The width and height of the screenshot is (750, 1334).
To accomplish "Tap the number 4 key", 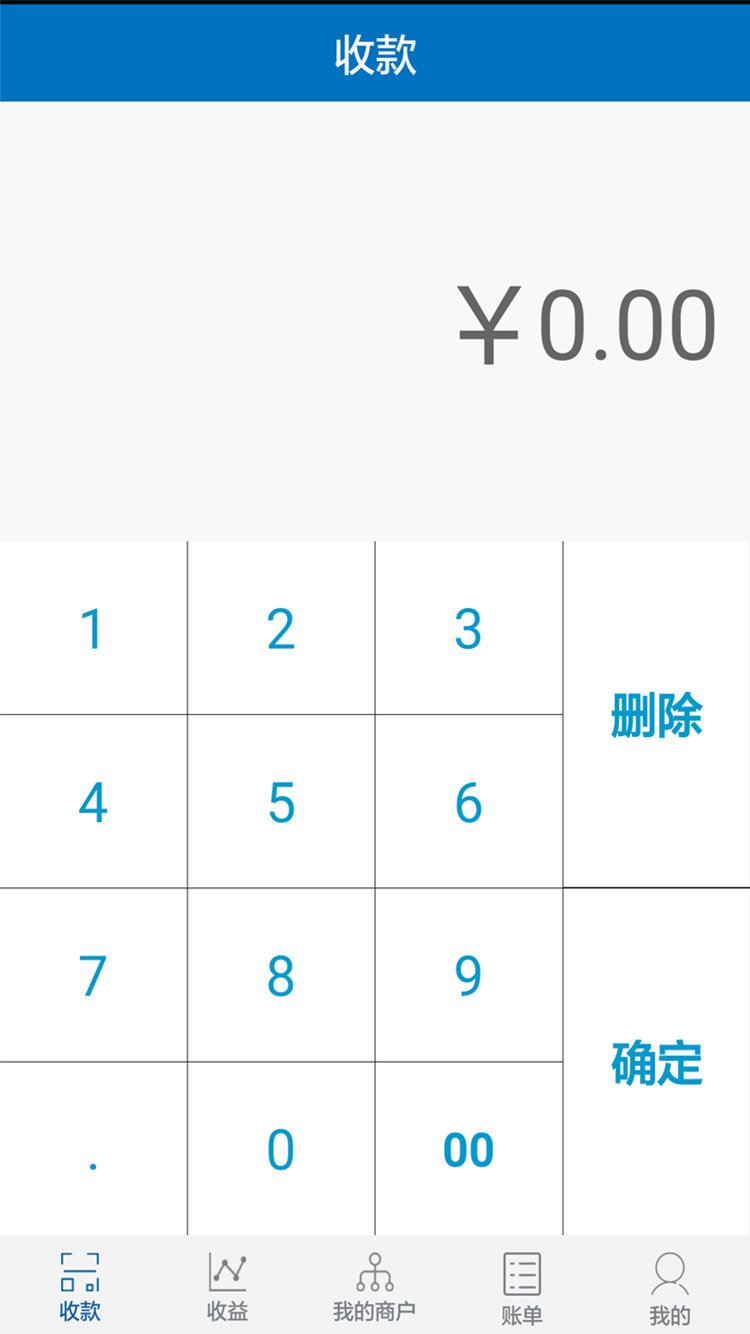I will 93,802.
